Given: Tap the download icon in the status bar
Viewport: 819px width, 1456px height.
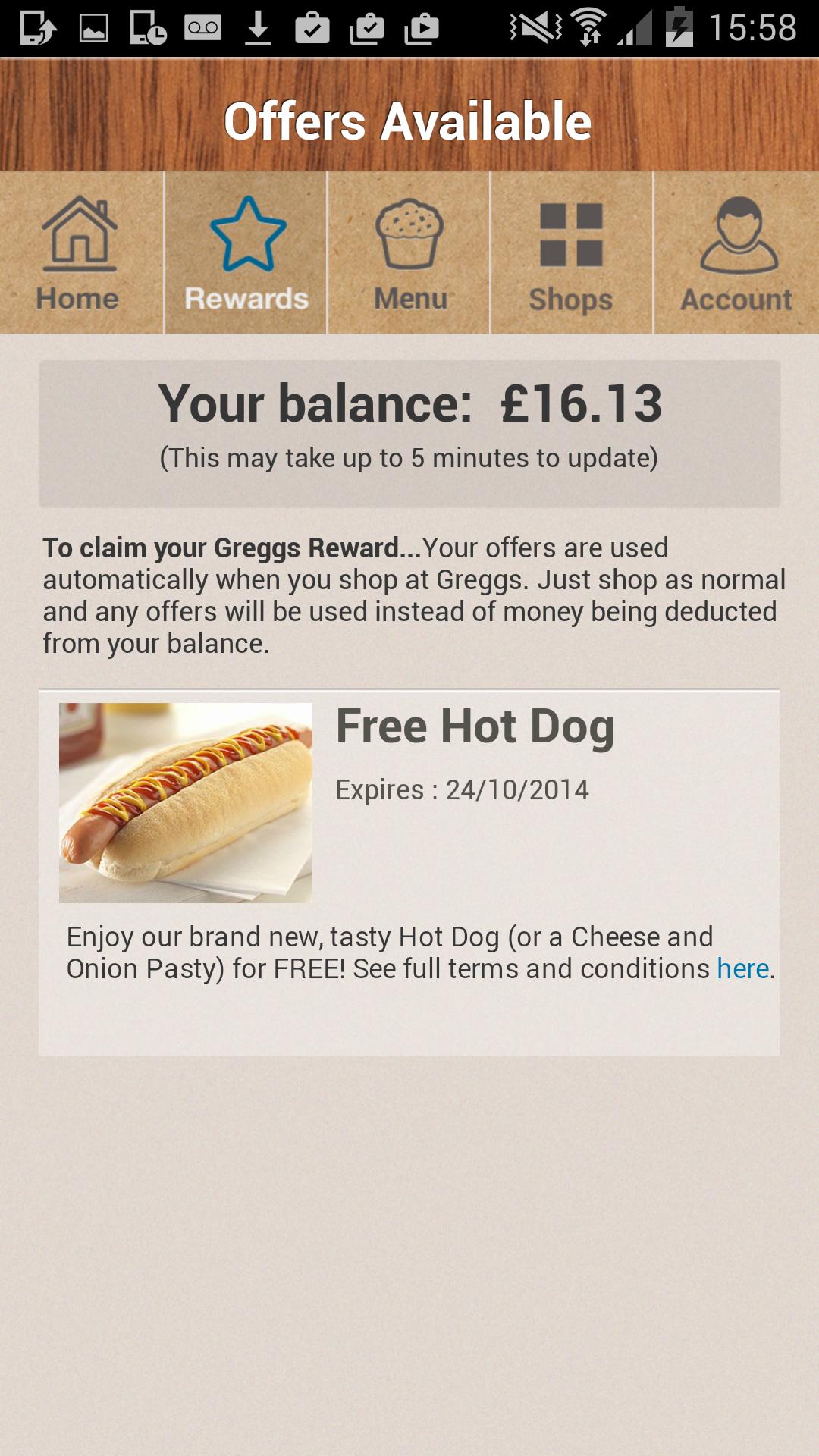Looking at the screenshot, I should click(259, 27).
